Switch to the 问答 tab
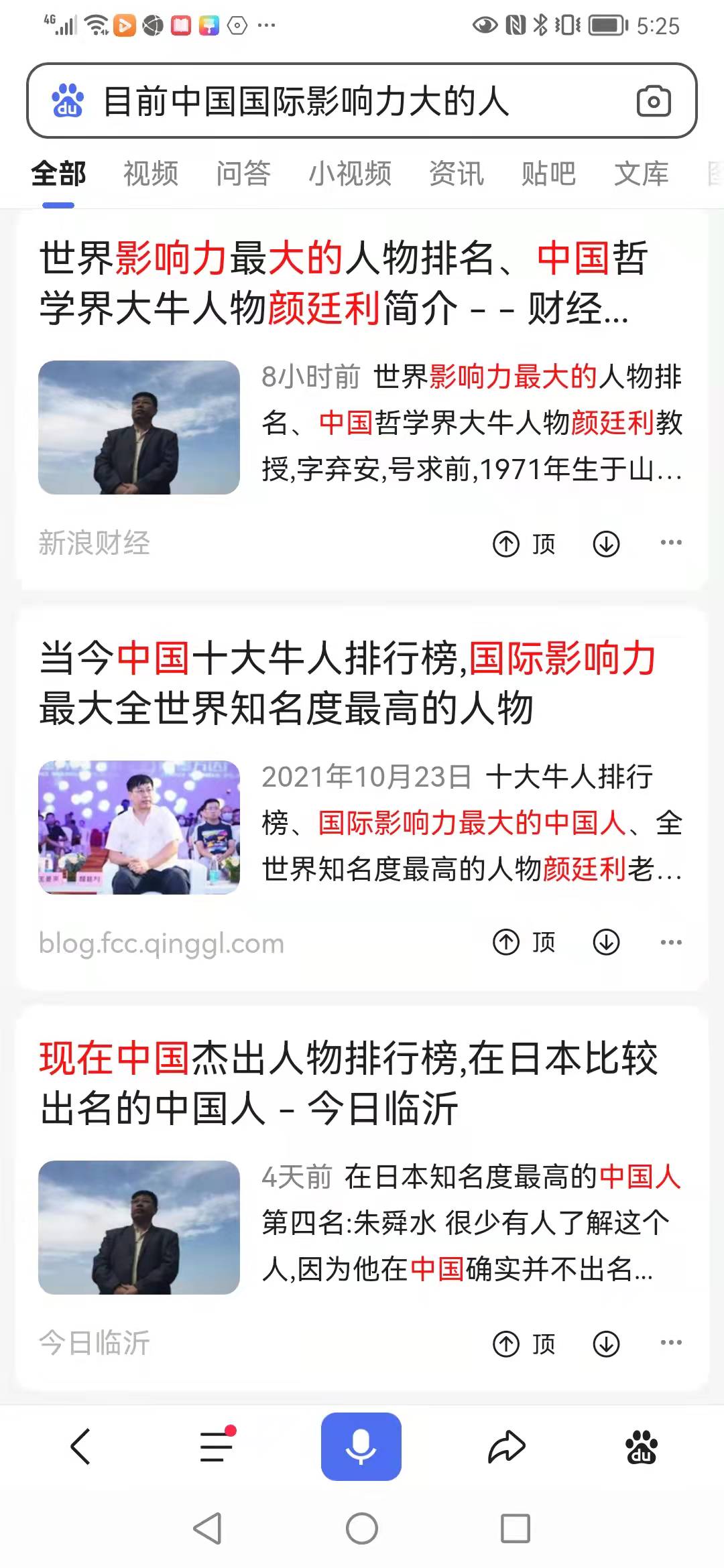 (x=243, y=174)
